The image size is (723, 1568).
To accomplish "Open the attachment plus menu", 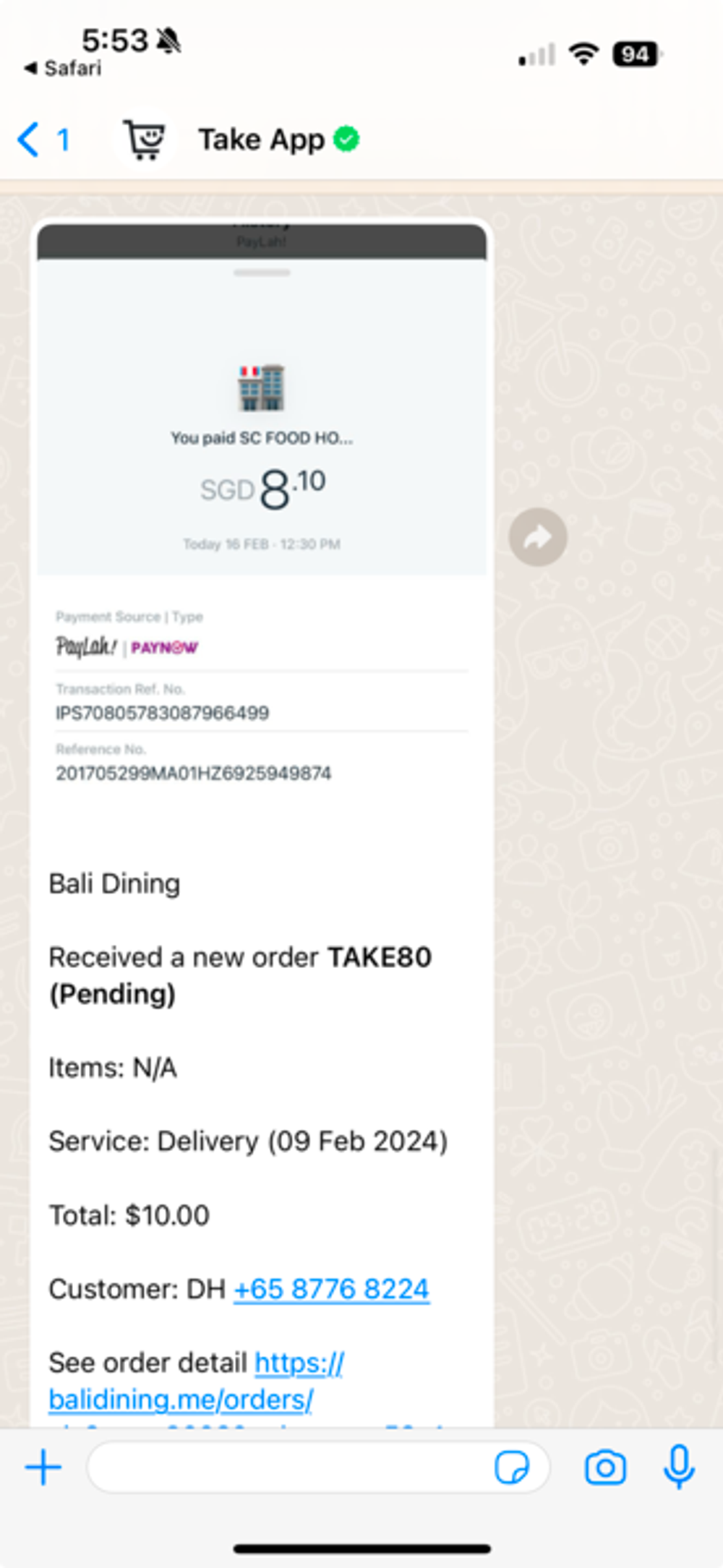I will tap(43, 1468).
